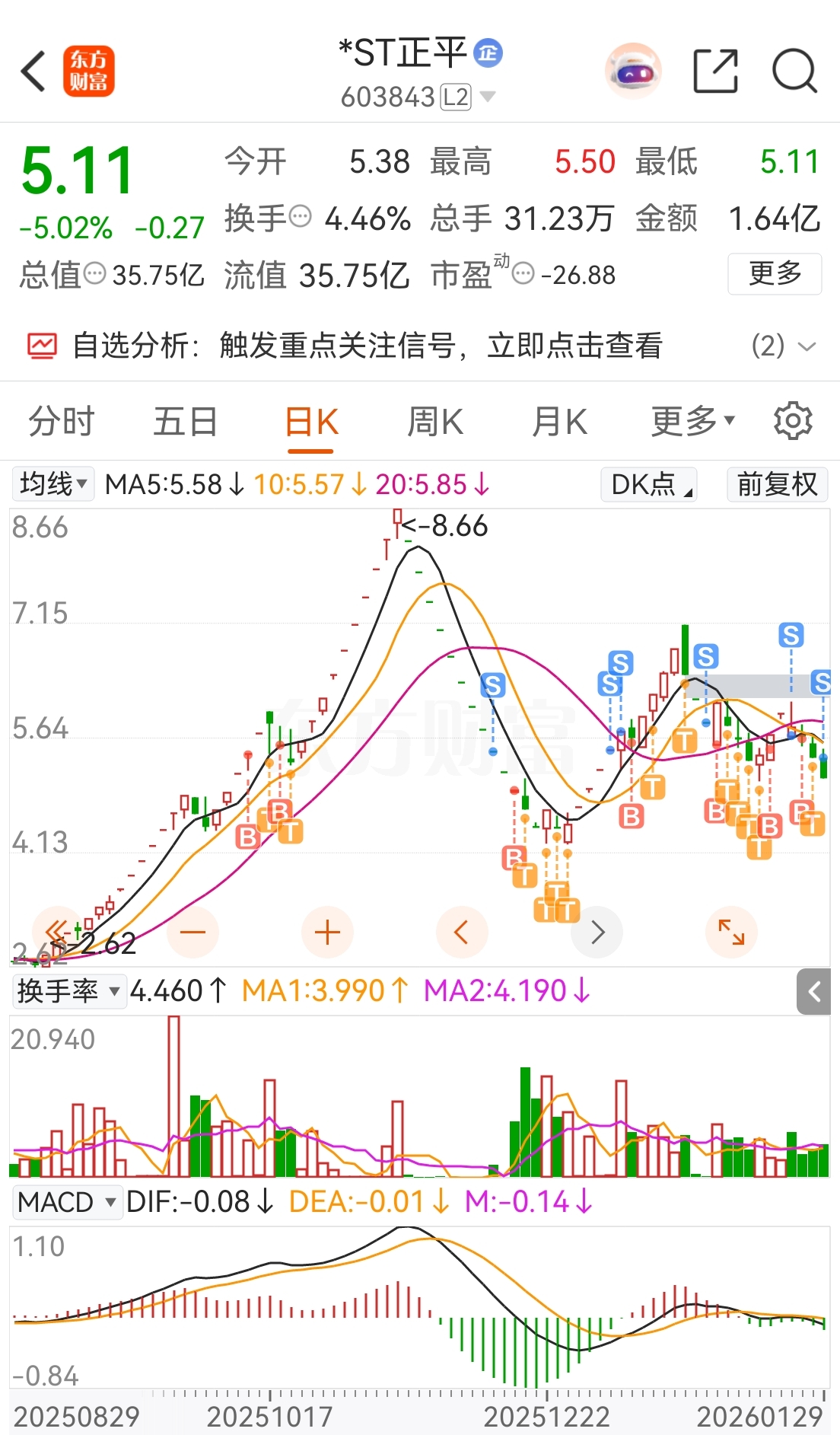
Task: Change the 均线 indicator dropdown
Action: click(53, 484)
